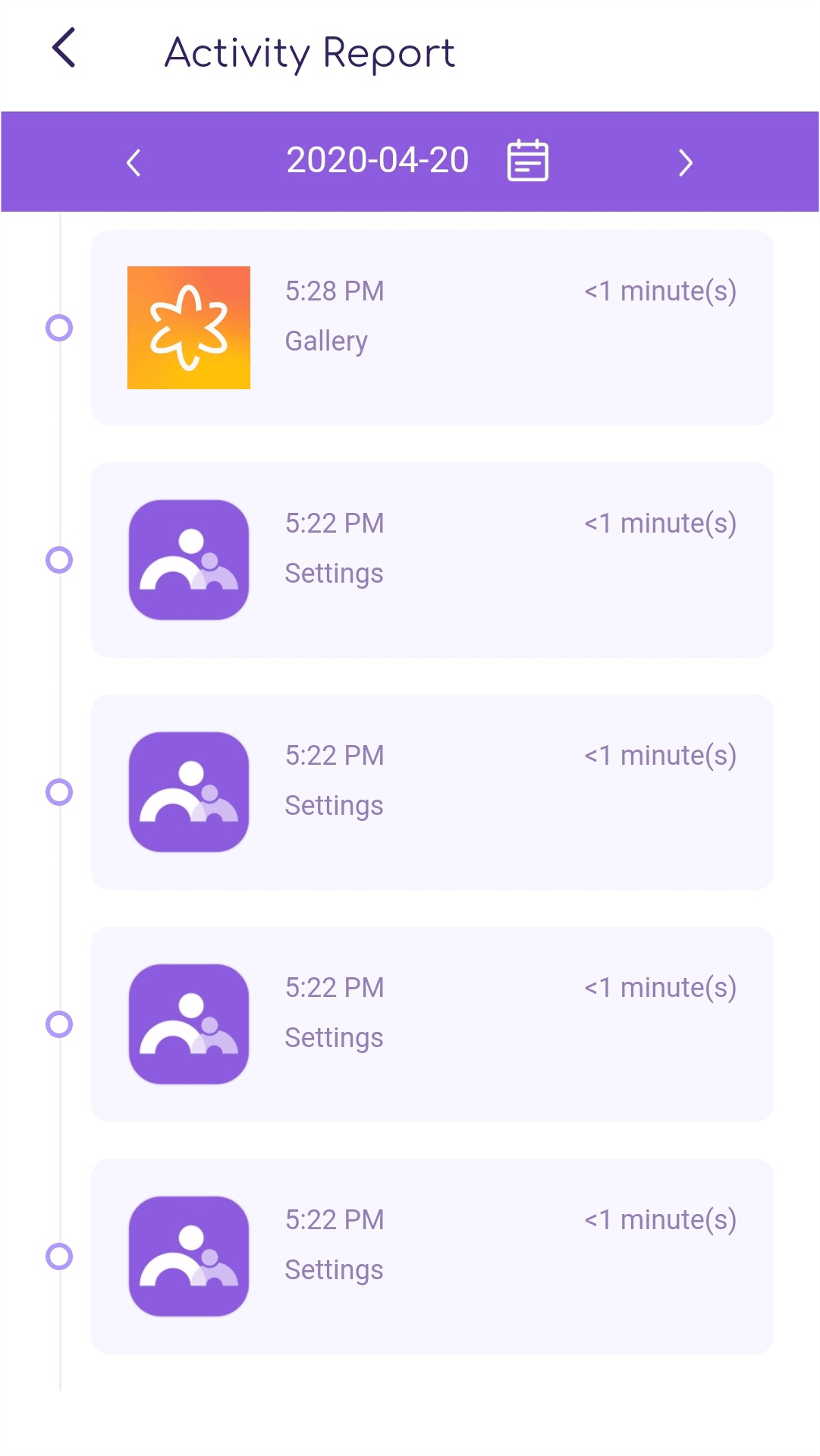Go back from Activity Report

pos(64,48)
